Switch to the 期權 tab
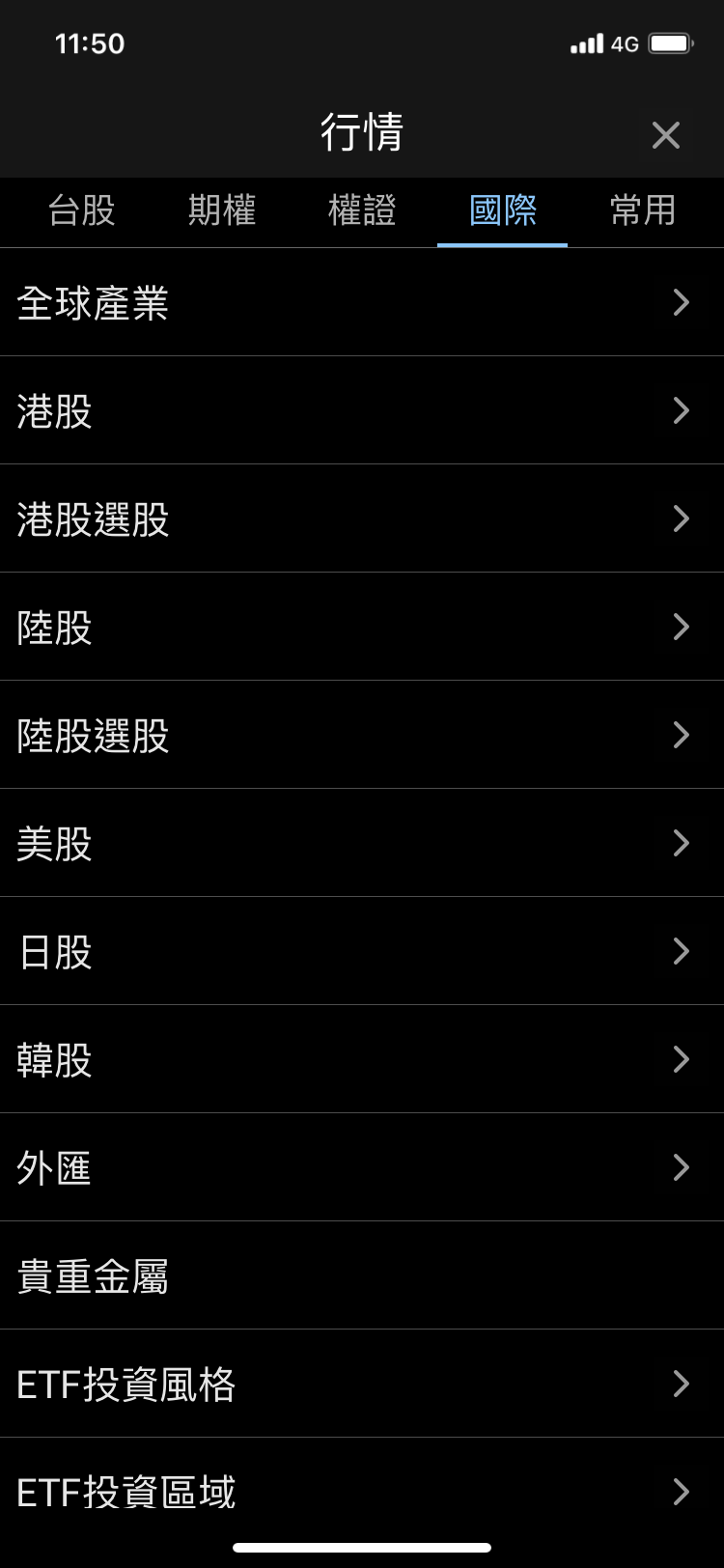 tap(222, 210)
